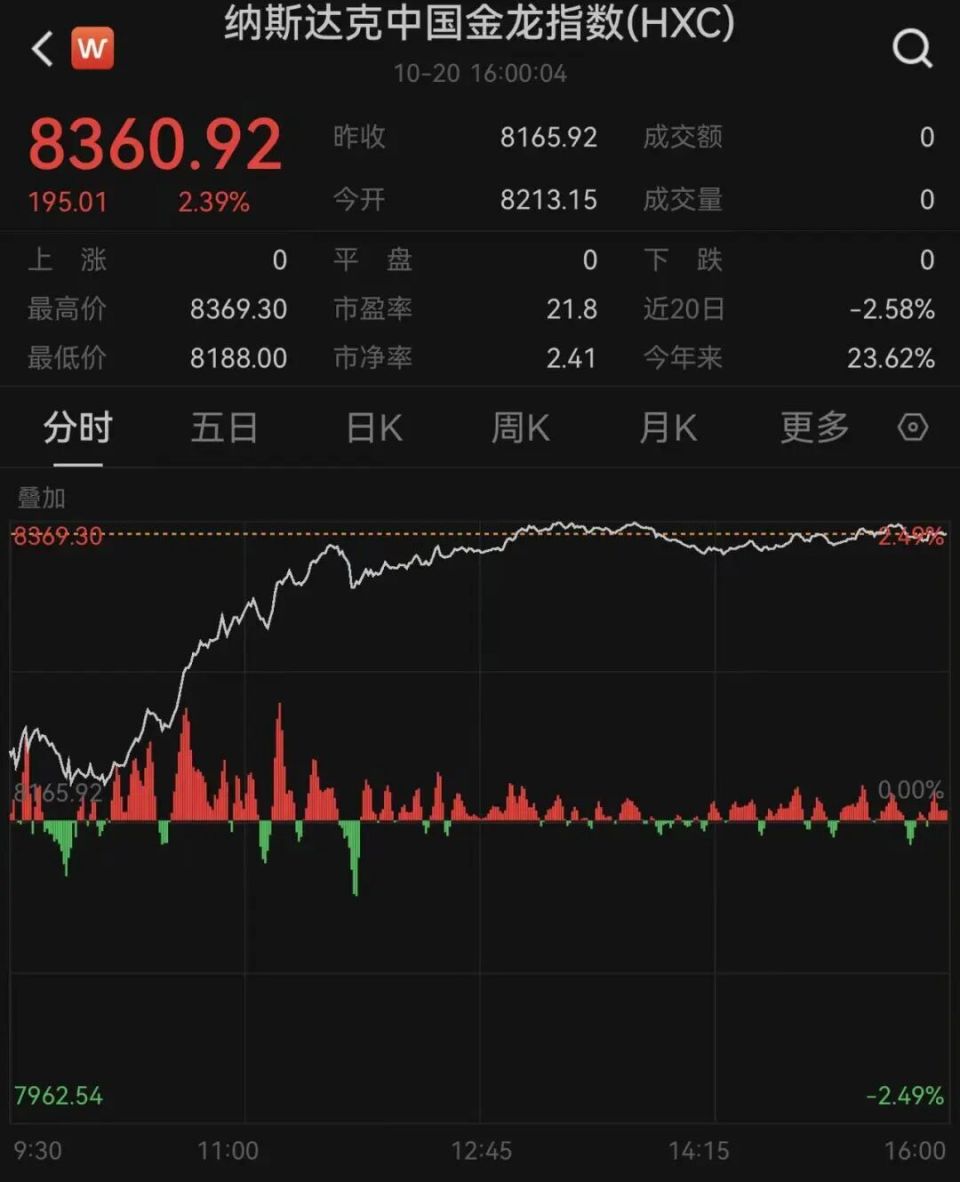Tap the 10-20 16:00:04 timestamp
This screenshot has height=1182, width=960.
480,73
